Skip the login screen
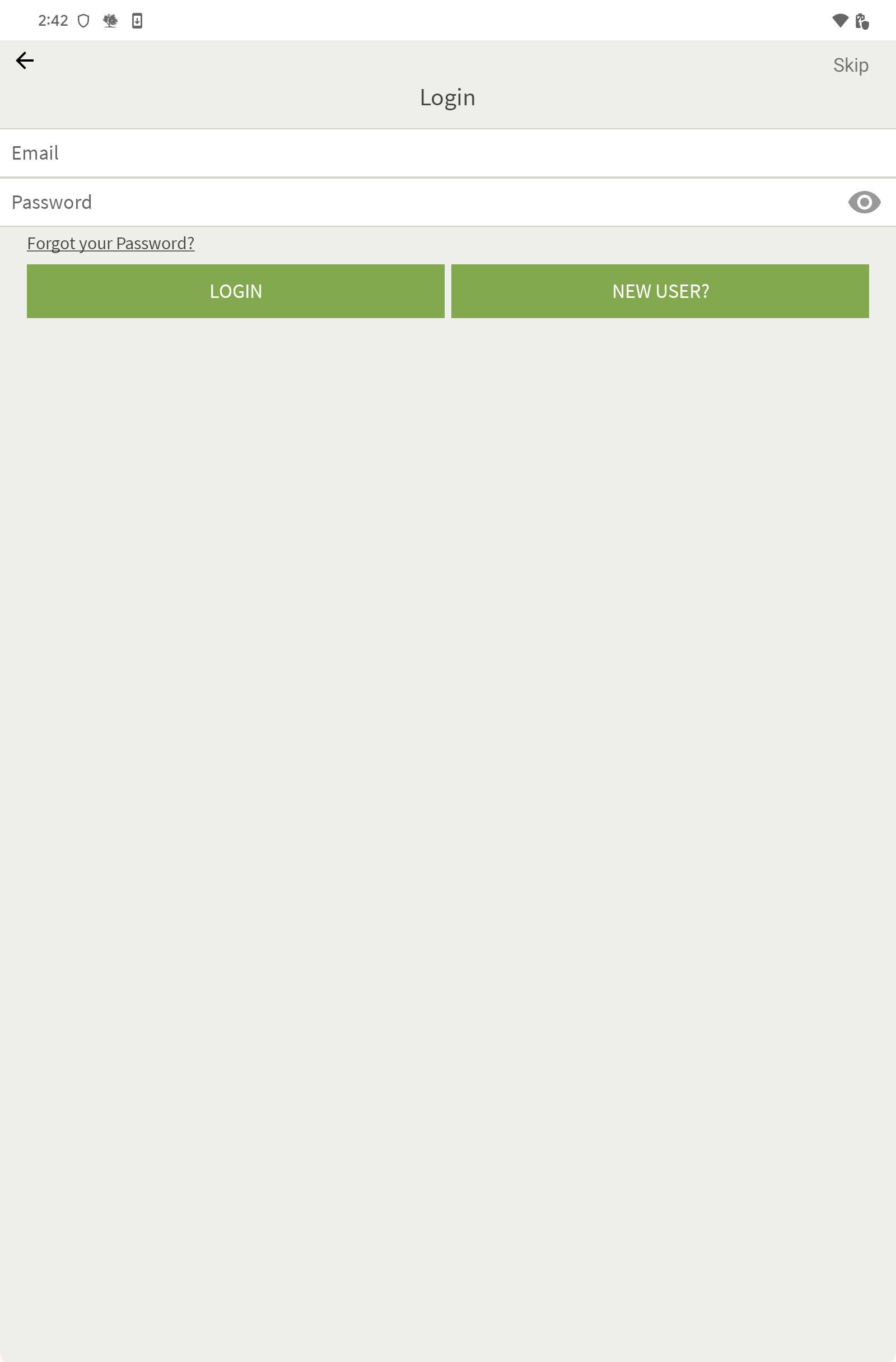Viewport: 896px width, 1362px height. [850, 65]
